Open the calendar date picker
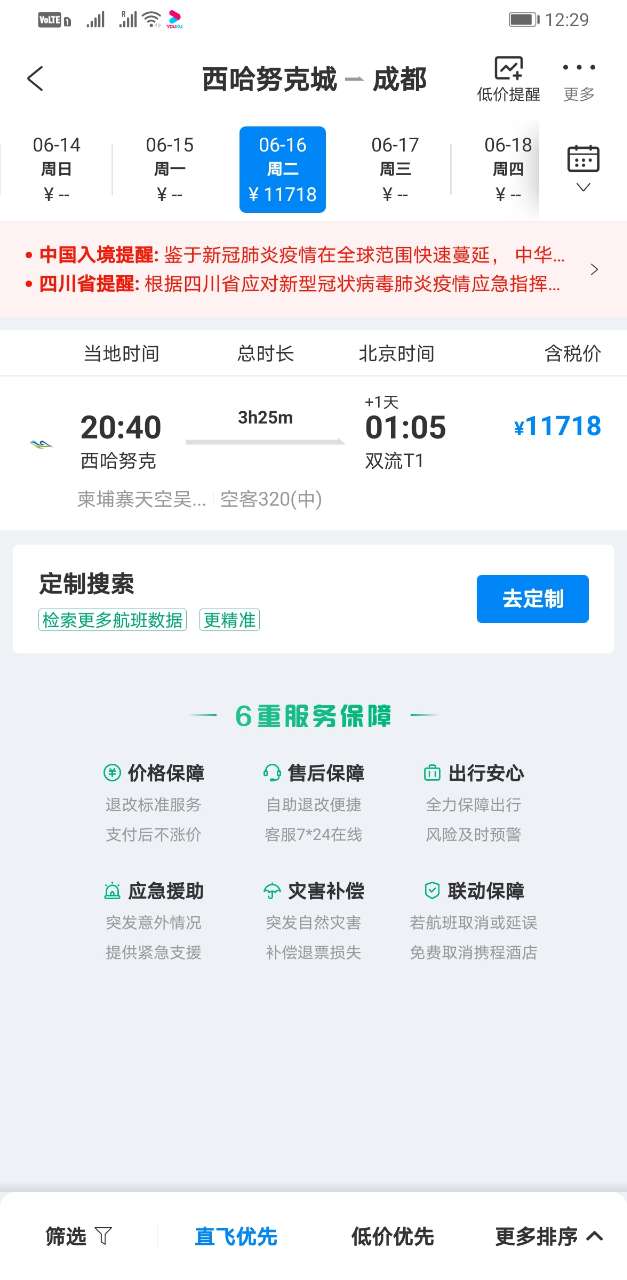 [583, 169]
